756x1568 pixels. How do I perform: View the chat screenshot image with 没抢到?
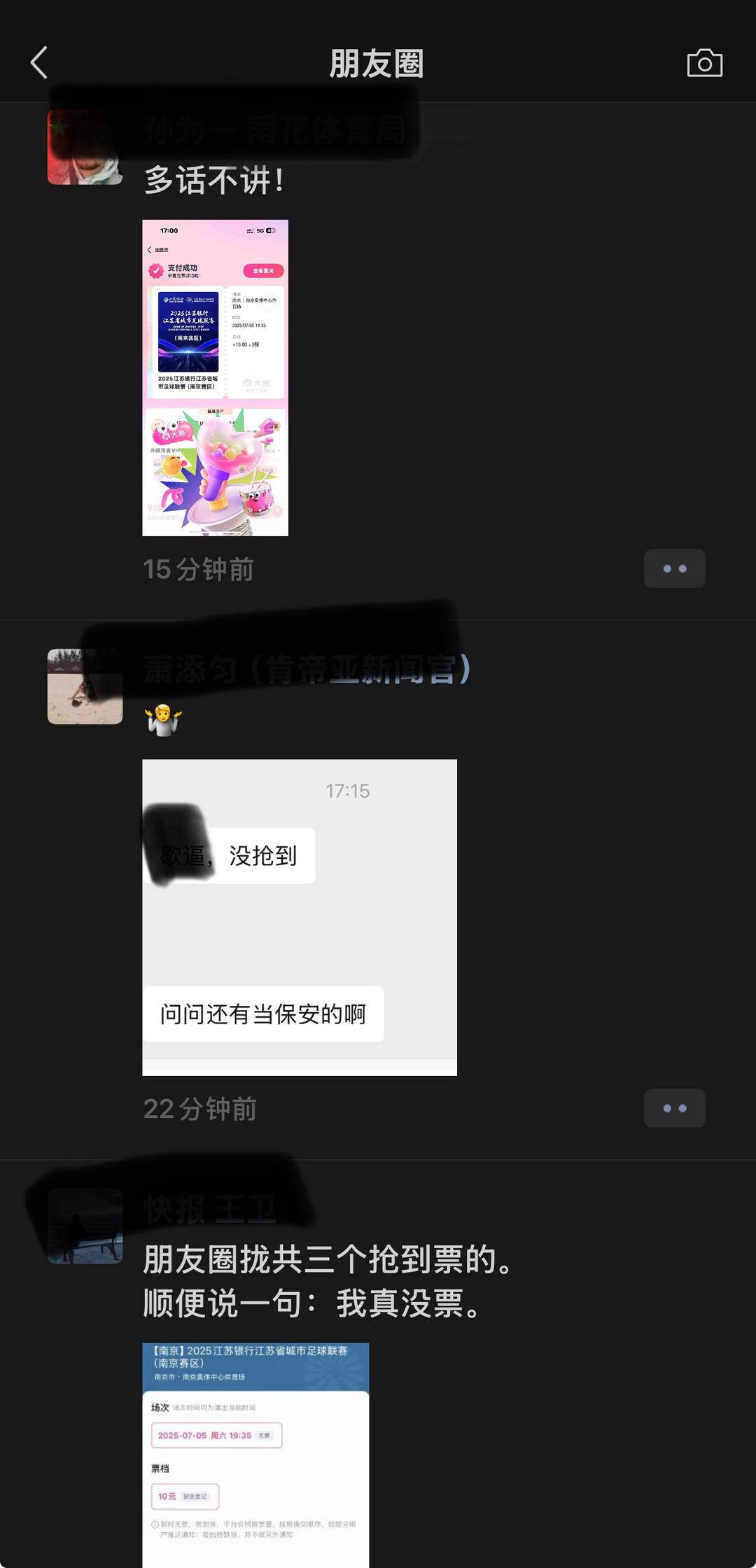(299, 917)
